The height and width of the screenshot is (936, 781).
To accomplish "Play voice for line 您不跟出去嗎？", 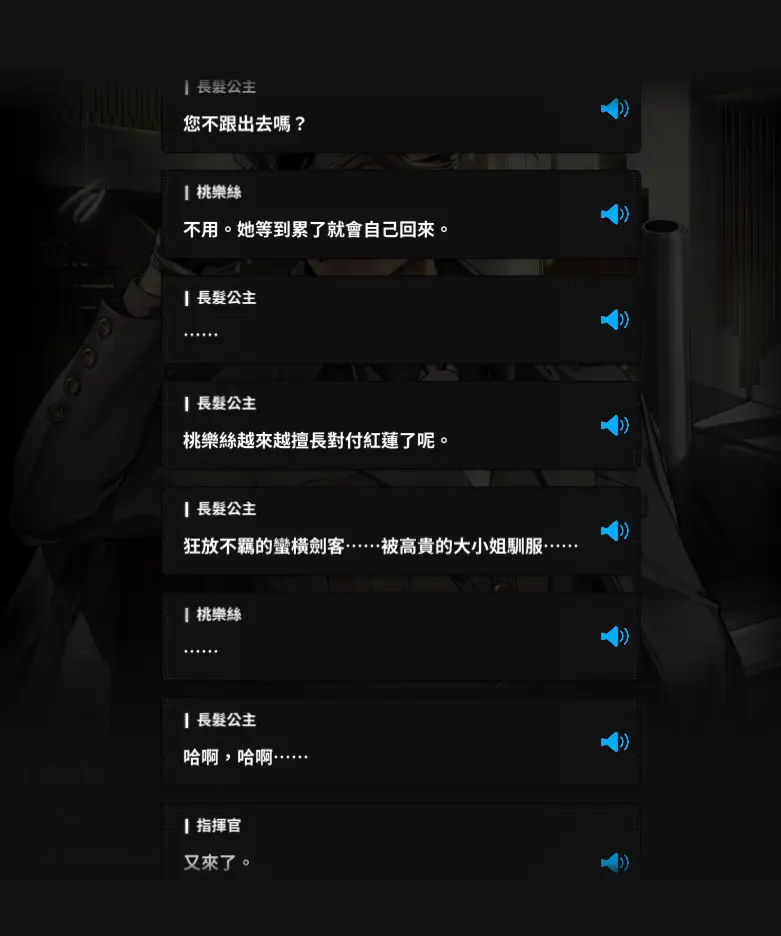I will coord(614,109).
